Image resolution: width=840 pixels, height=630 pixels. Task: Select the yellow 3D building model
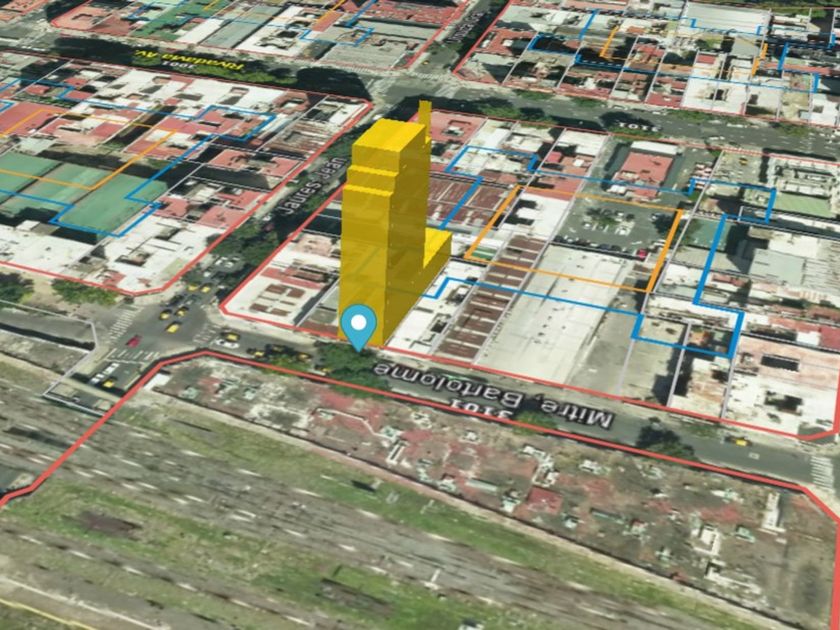393,225
